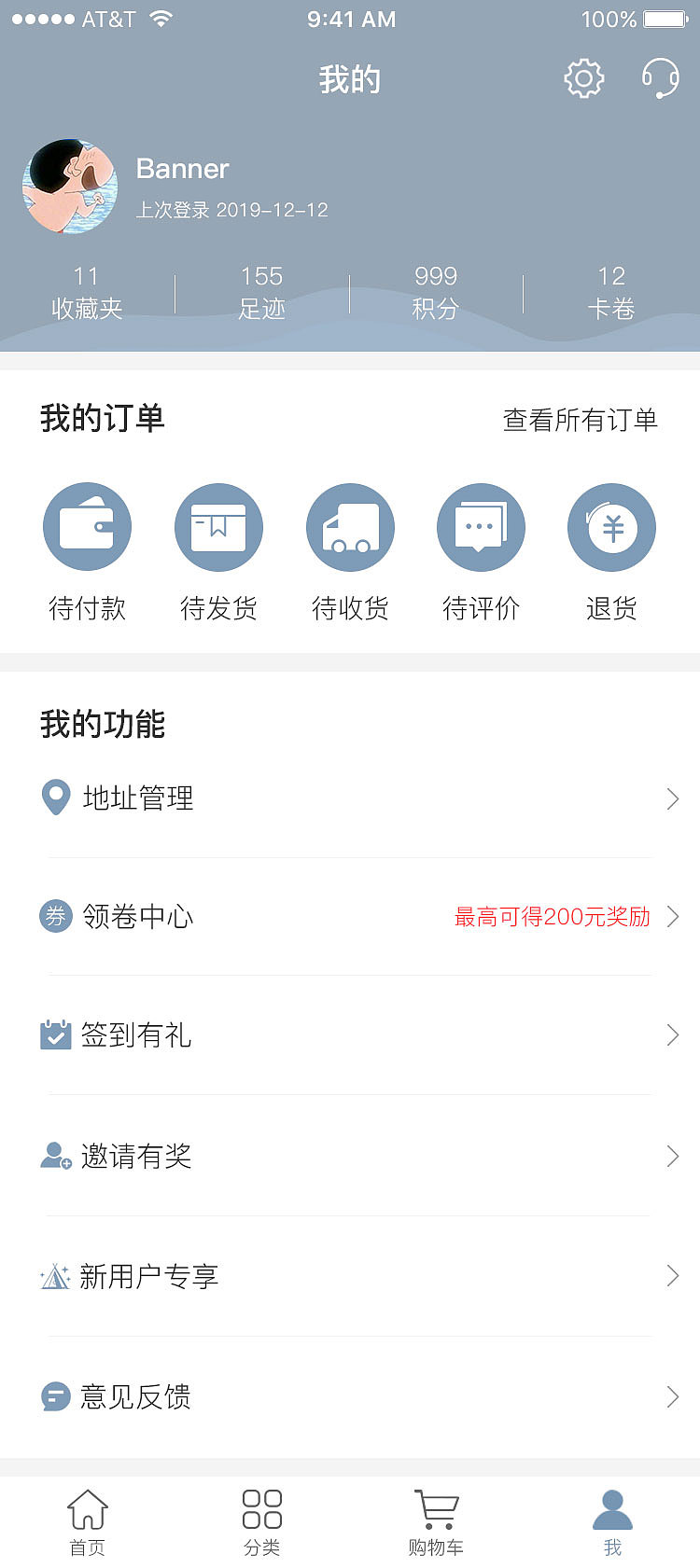
Task: Expand the 地址管理 row chevron
Action: (x=674, y=798)
